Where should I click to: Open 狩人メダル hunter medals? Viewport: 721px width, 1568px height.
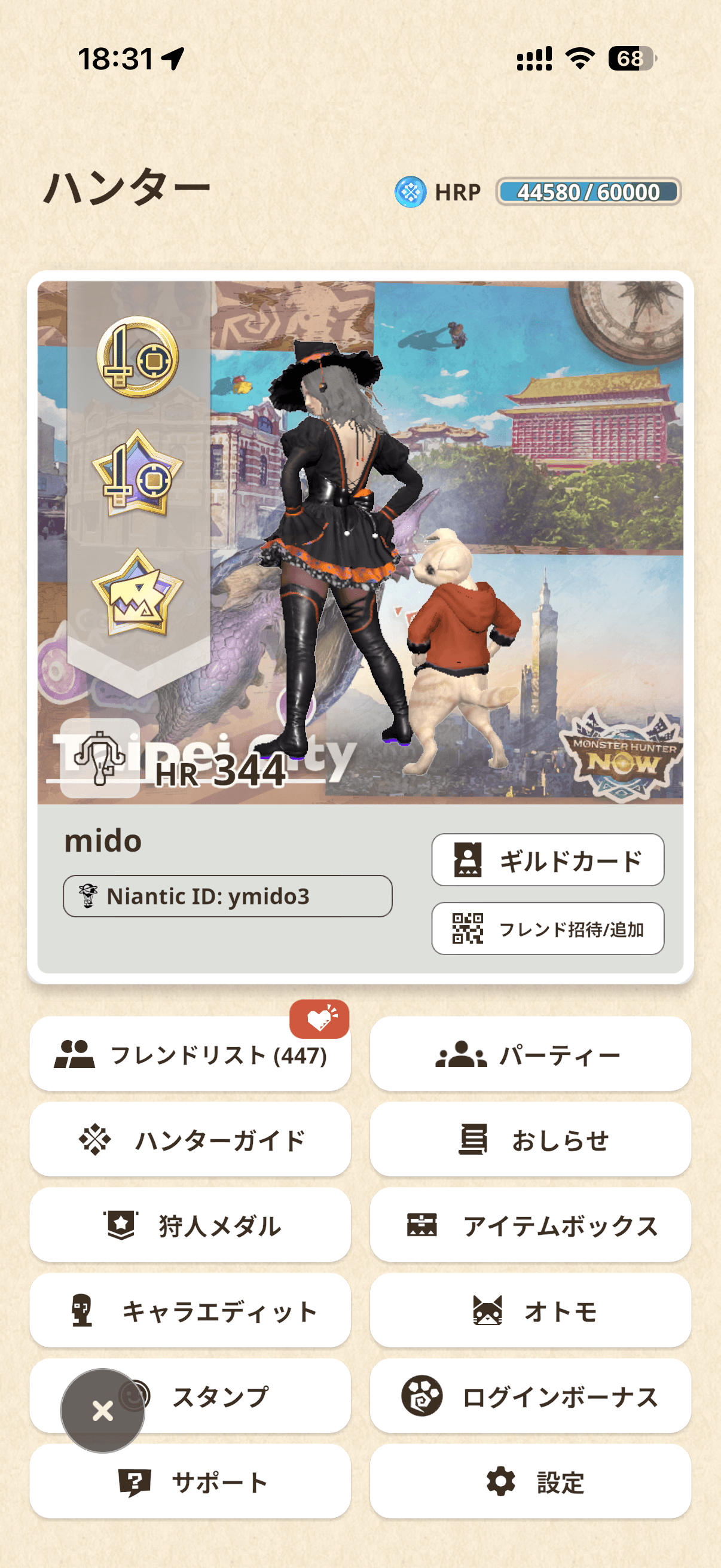(x=190, y=1225)
